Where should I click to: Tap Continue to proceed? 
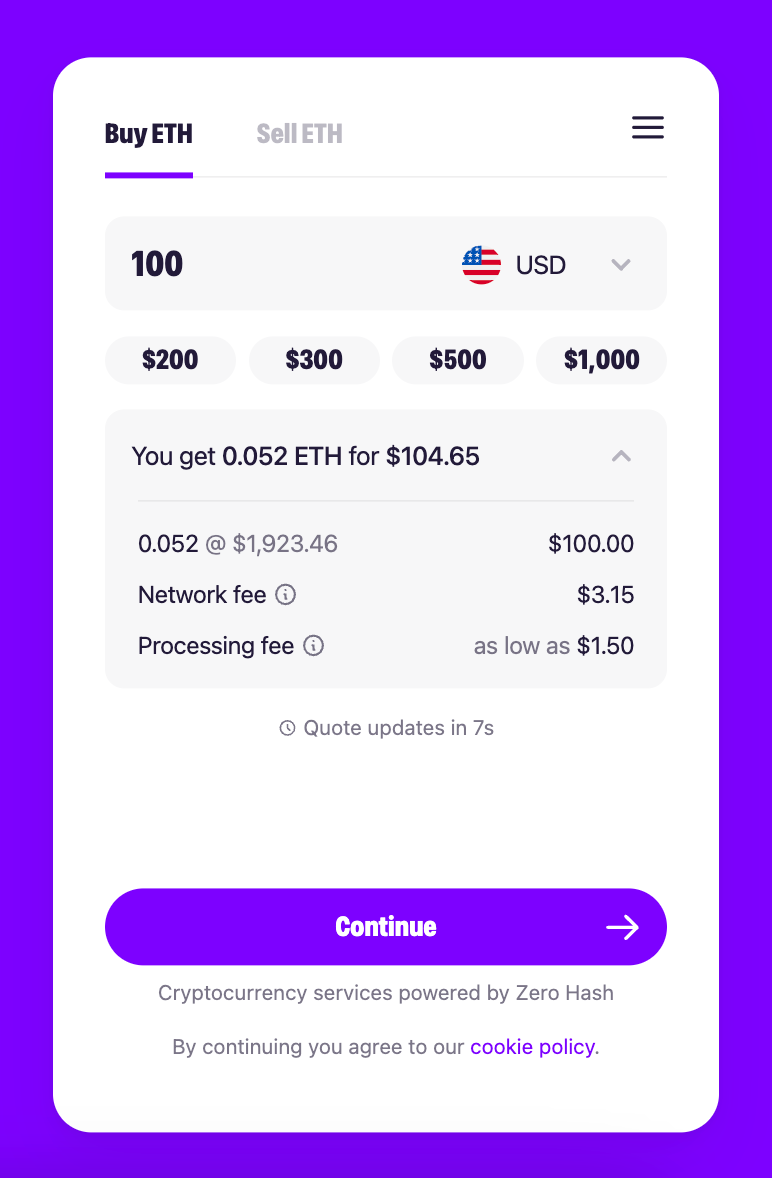coord(385,927)
